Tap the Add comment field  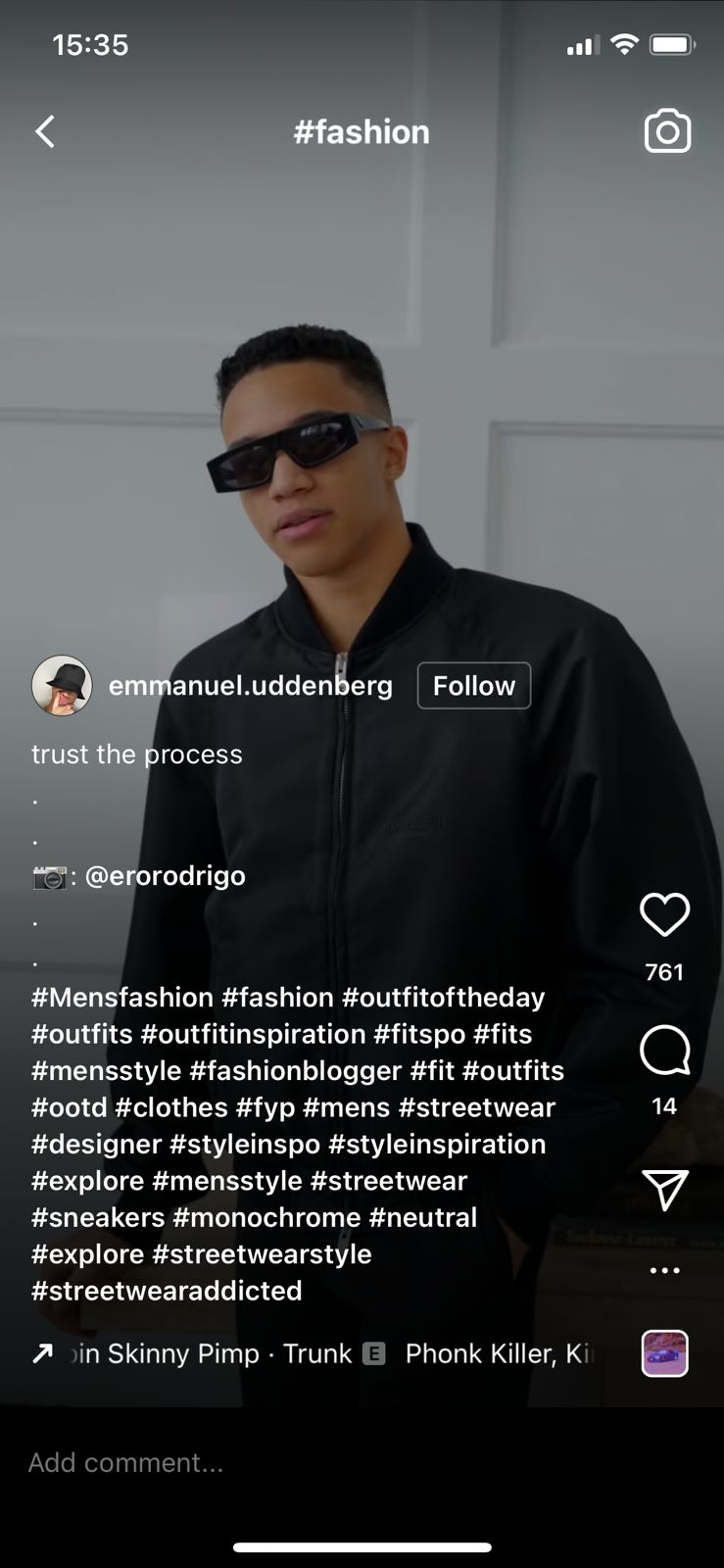(294, 1462)
